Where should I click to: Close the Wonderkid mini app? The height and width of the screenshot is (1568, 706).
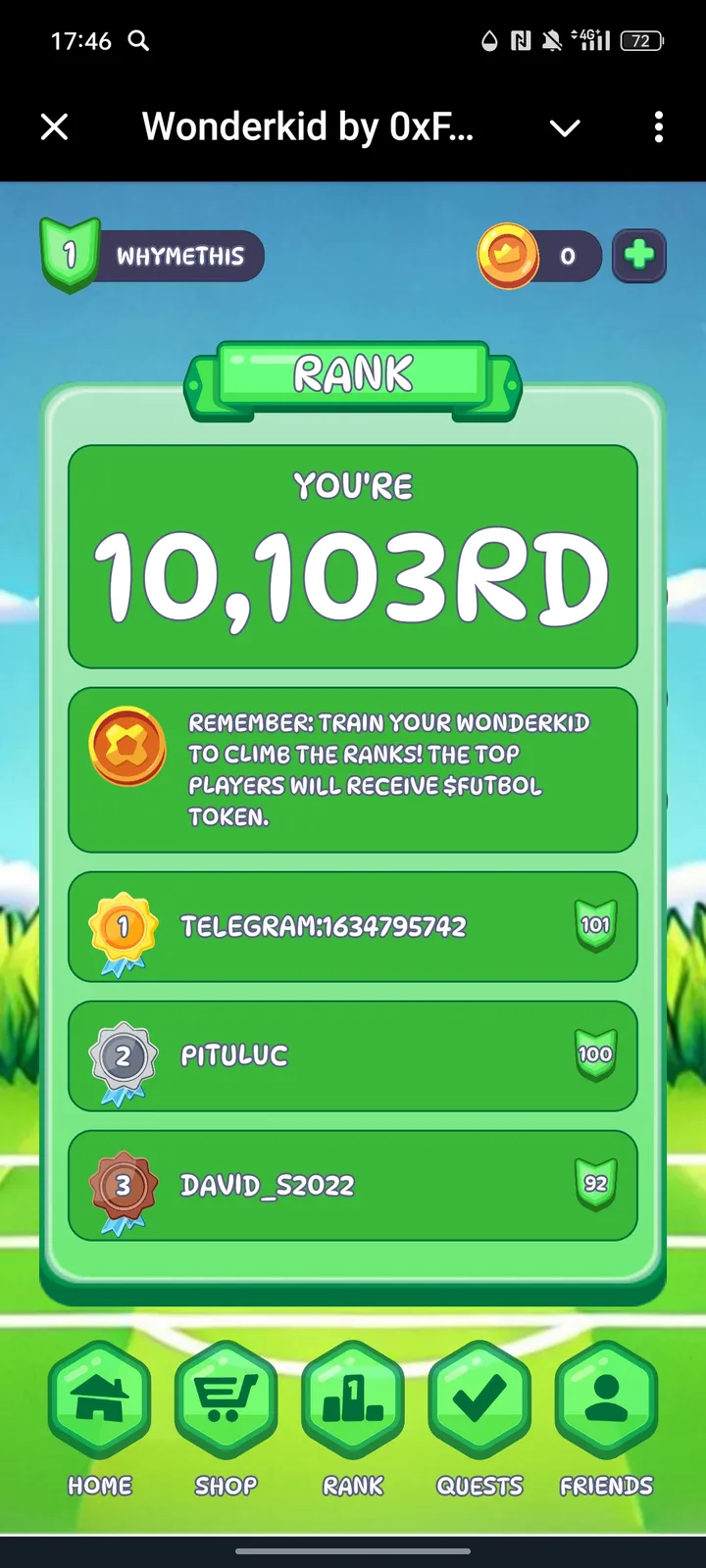click(55, 126)
